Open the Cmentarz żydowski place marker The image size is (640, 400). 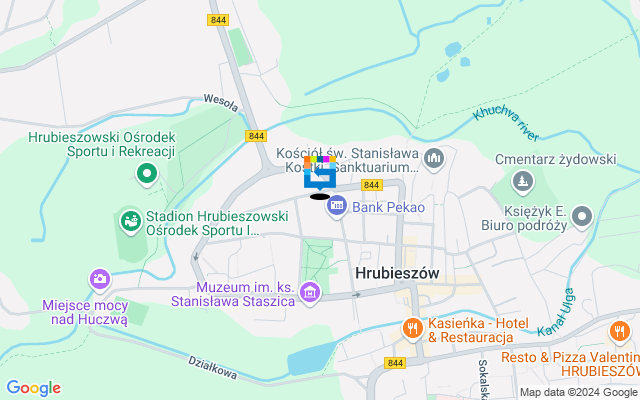[519, 181]
